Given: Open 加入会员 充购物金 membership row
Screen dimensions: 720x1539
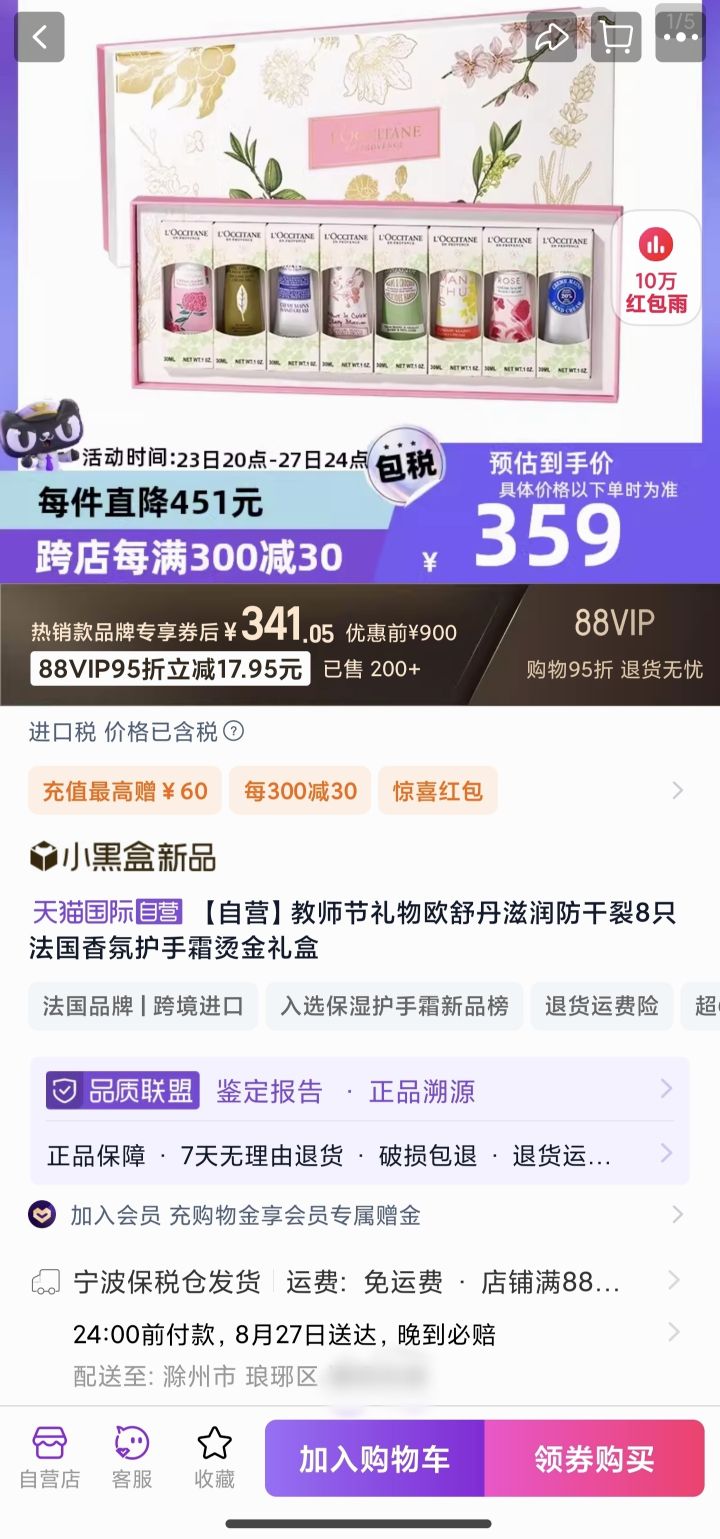Looking at the screenshot, I should point(356,1215).
